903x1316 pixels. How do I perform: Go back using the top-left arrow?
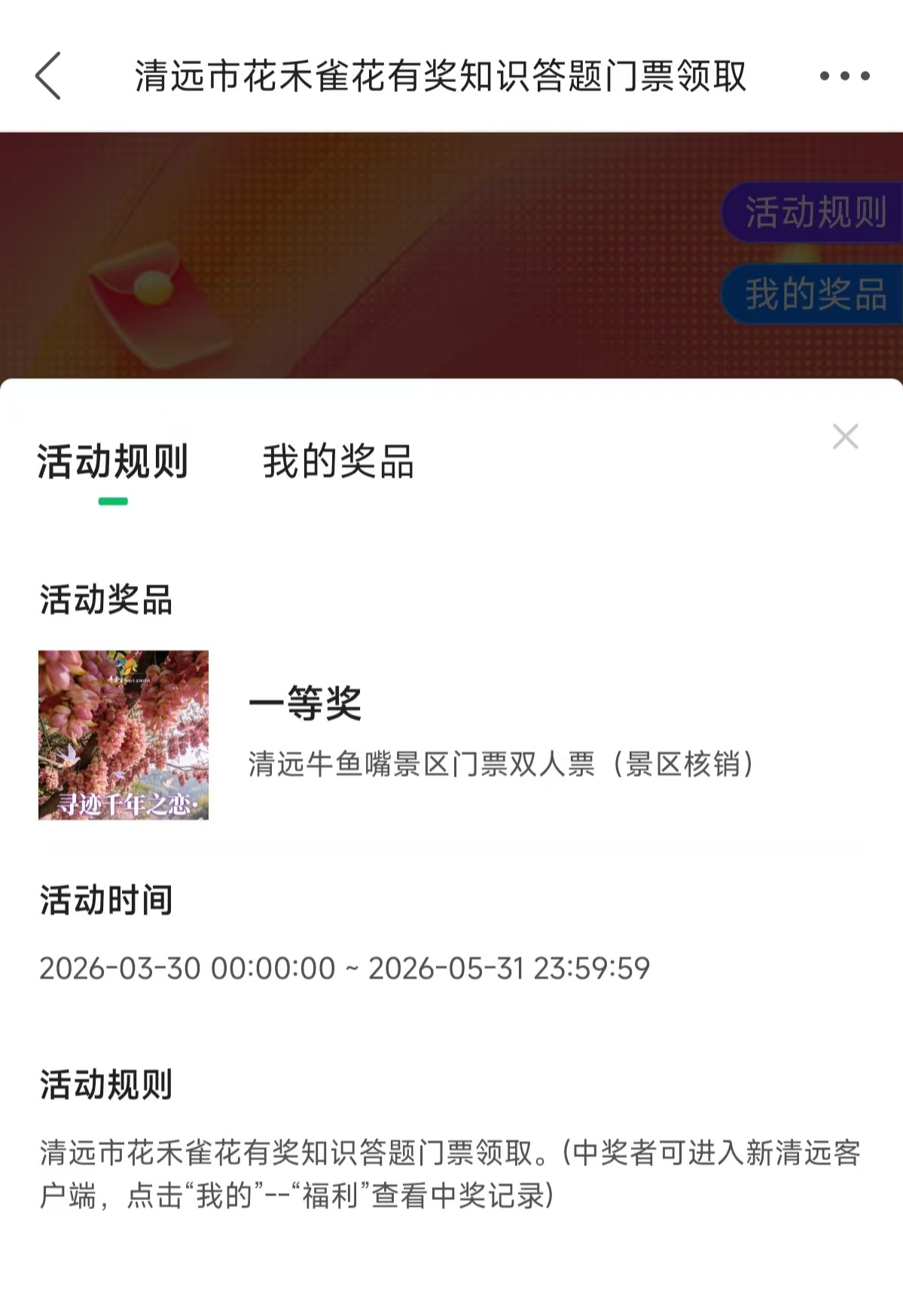[48, 76]
